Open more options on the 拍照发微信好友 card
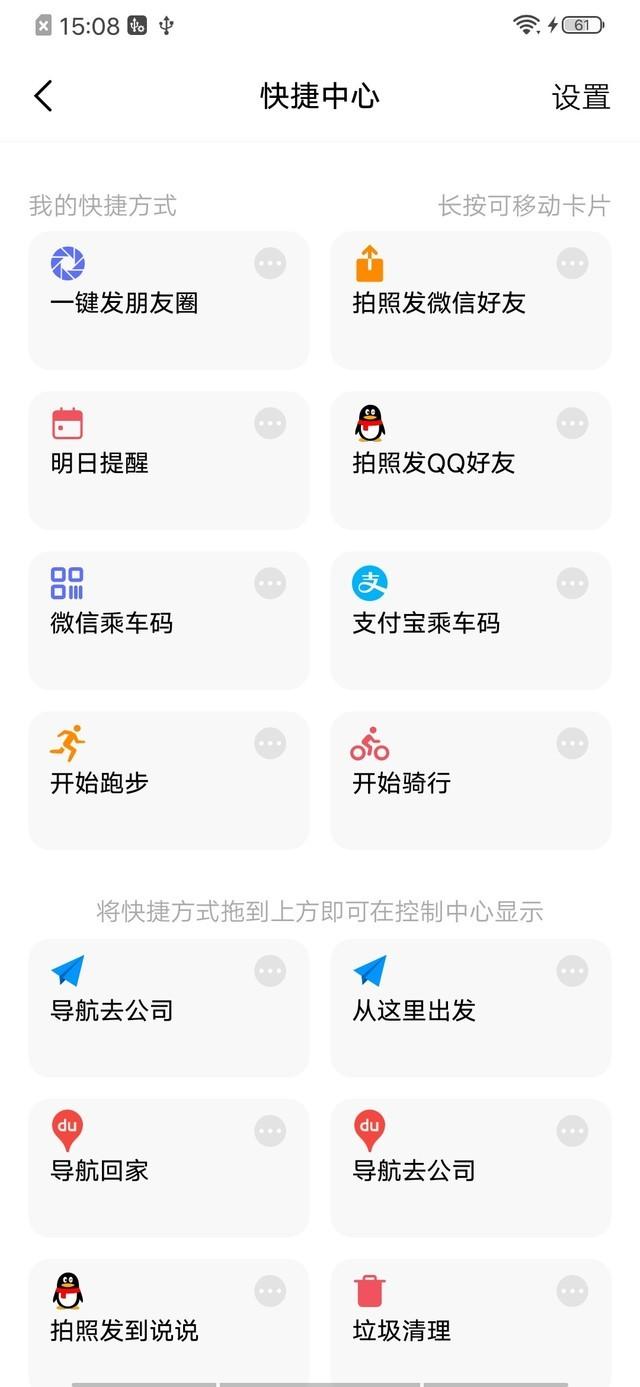The height and width of the screenshot is (1387, 640). click(x=572, y=264)
